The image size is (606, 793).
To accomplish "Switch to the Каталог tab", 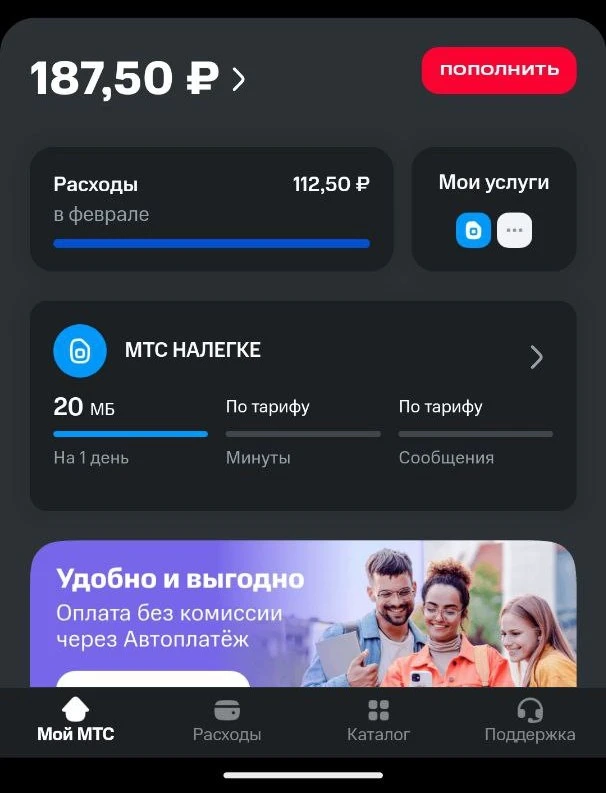I will click(x=378, y=721).
